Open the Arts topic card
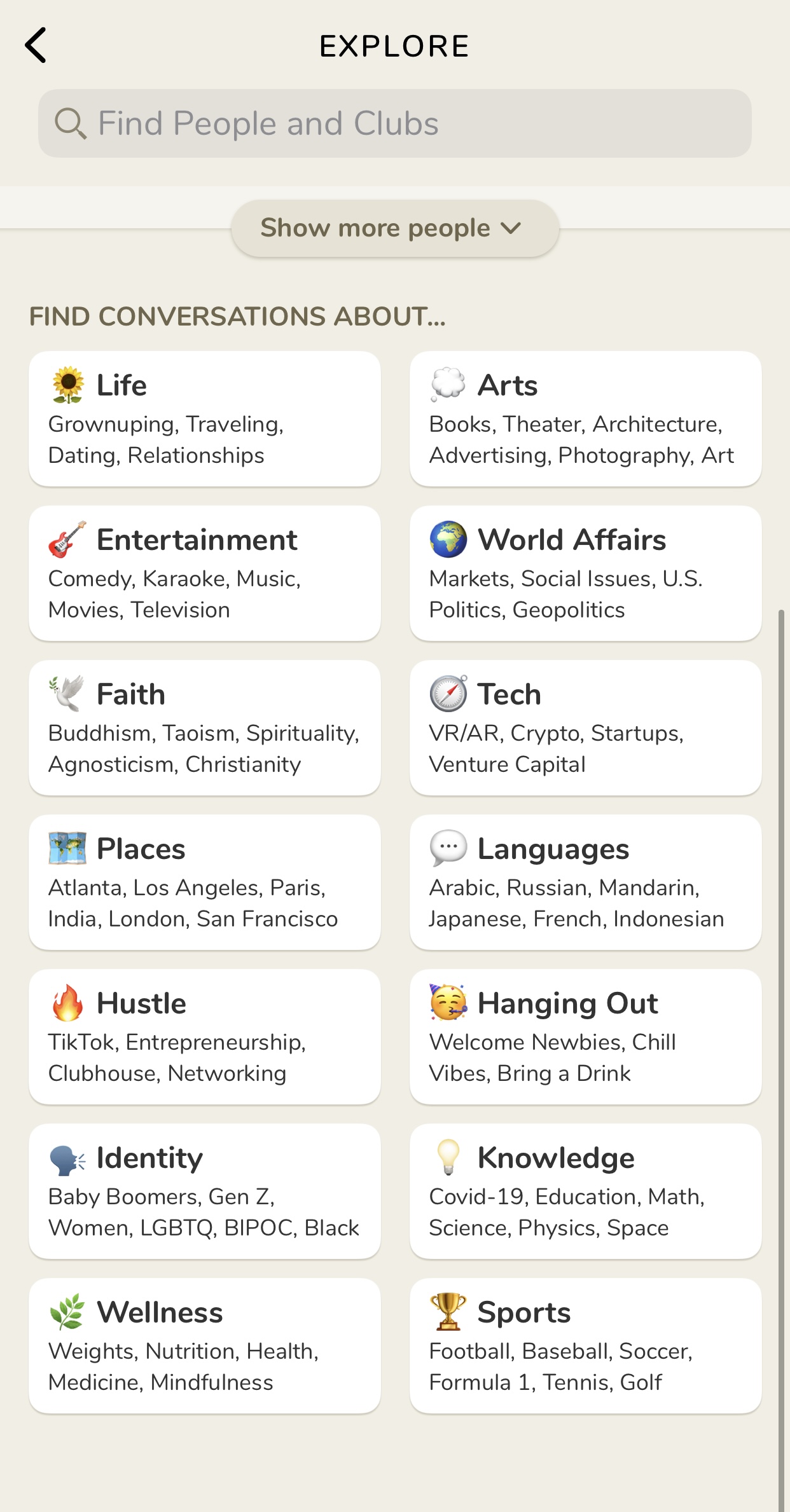This screenshot has width=790, height=1512. pos(586,419)
